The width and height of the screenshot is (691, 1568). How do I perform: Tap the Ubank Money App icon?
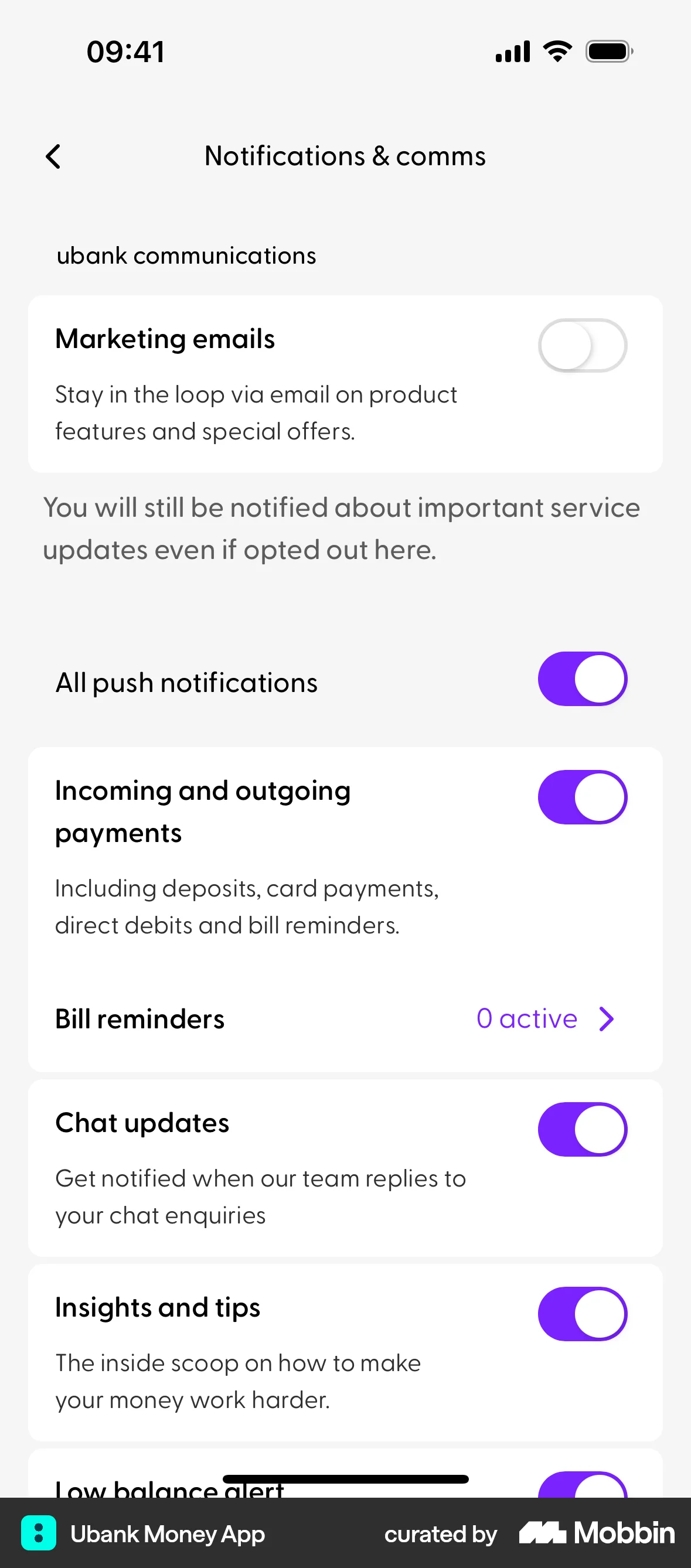point(39,1534)
